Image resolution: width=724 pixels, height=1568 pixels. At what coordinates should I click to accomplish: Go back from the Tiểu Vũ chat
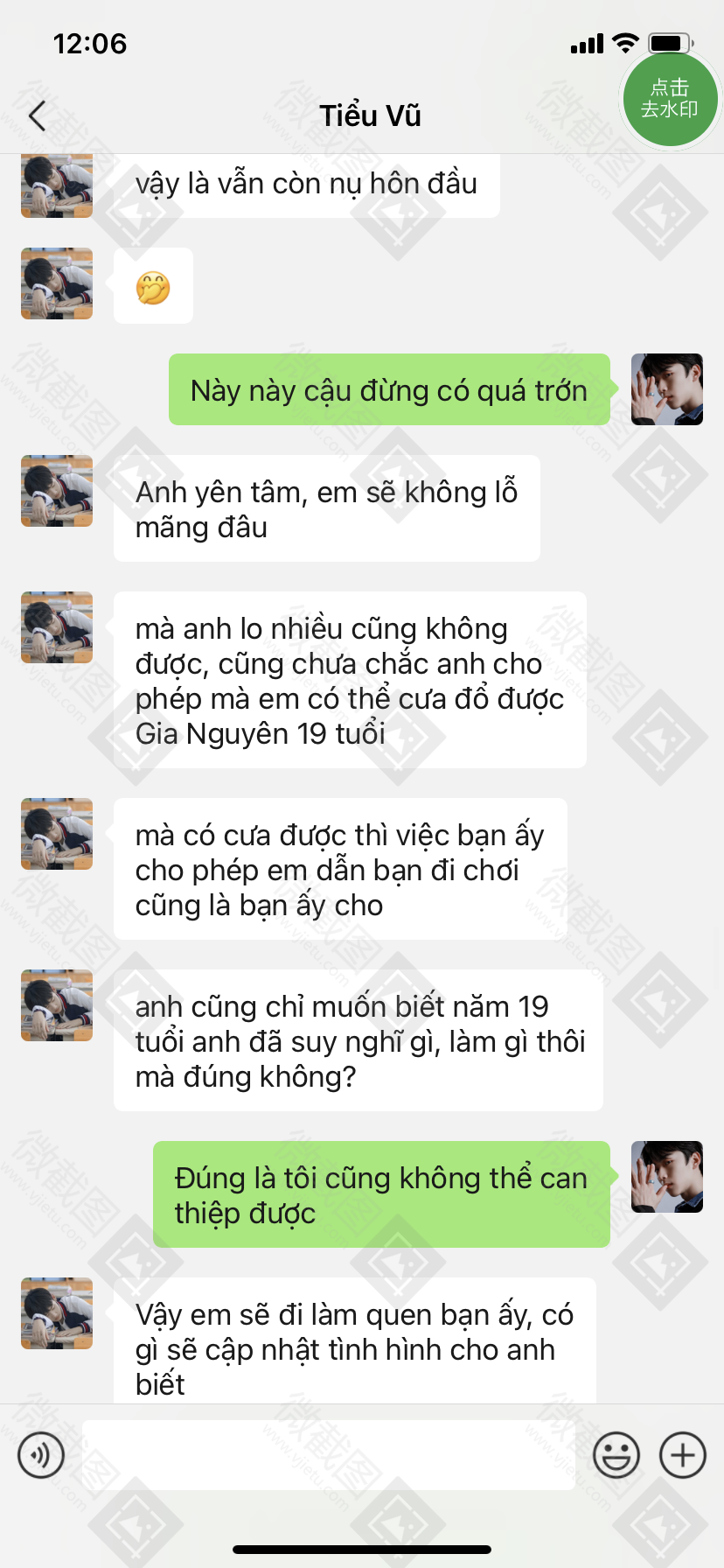click(37, 115)
